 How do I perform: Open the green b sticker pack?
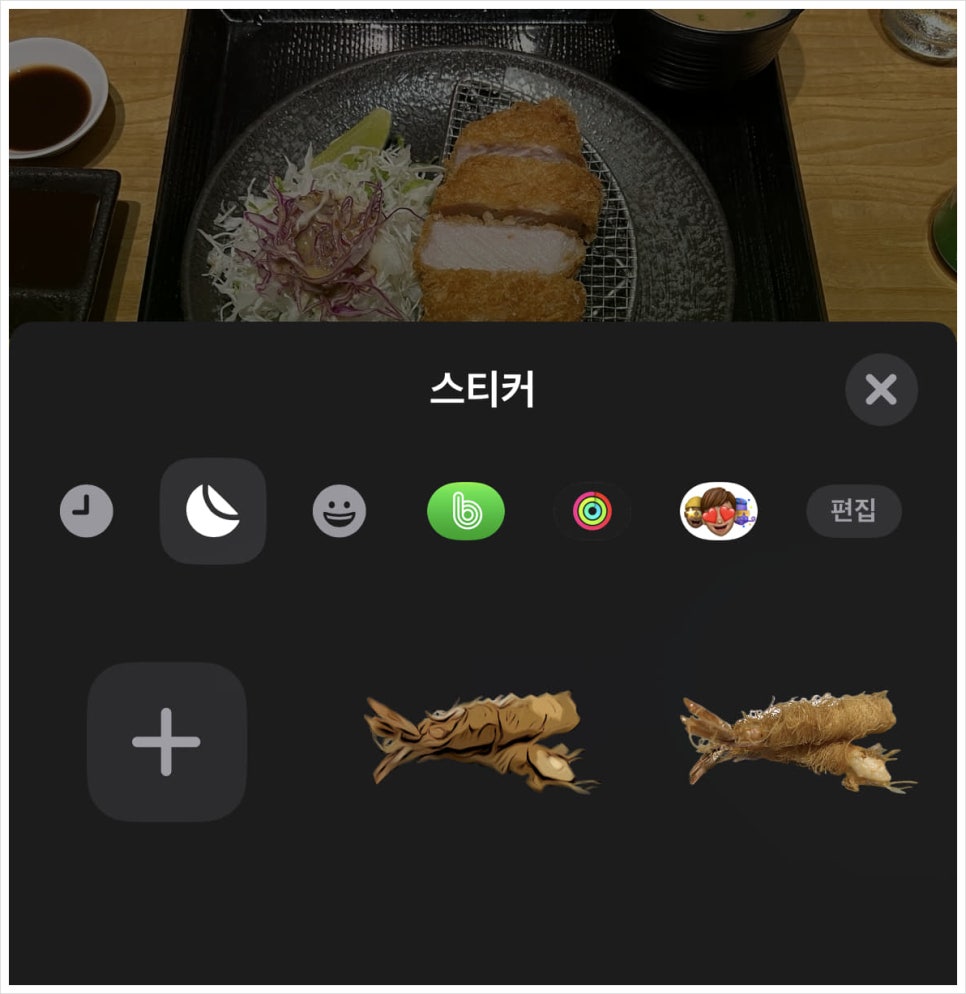(x=465, y=511)
